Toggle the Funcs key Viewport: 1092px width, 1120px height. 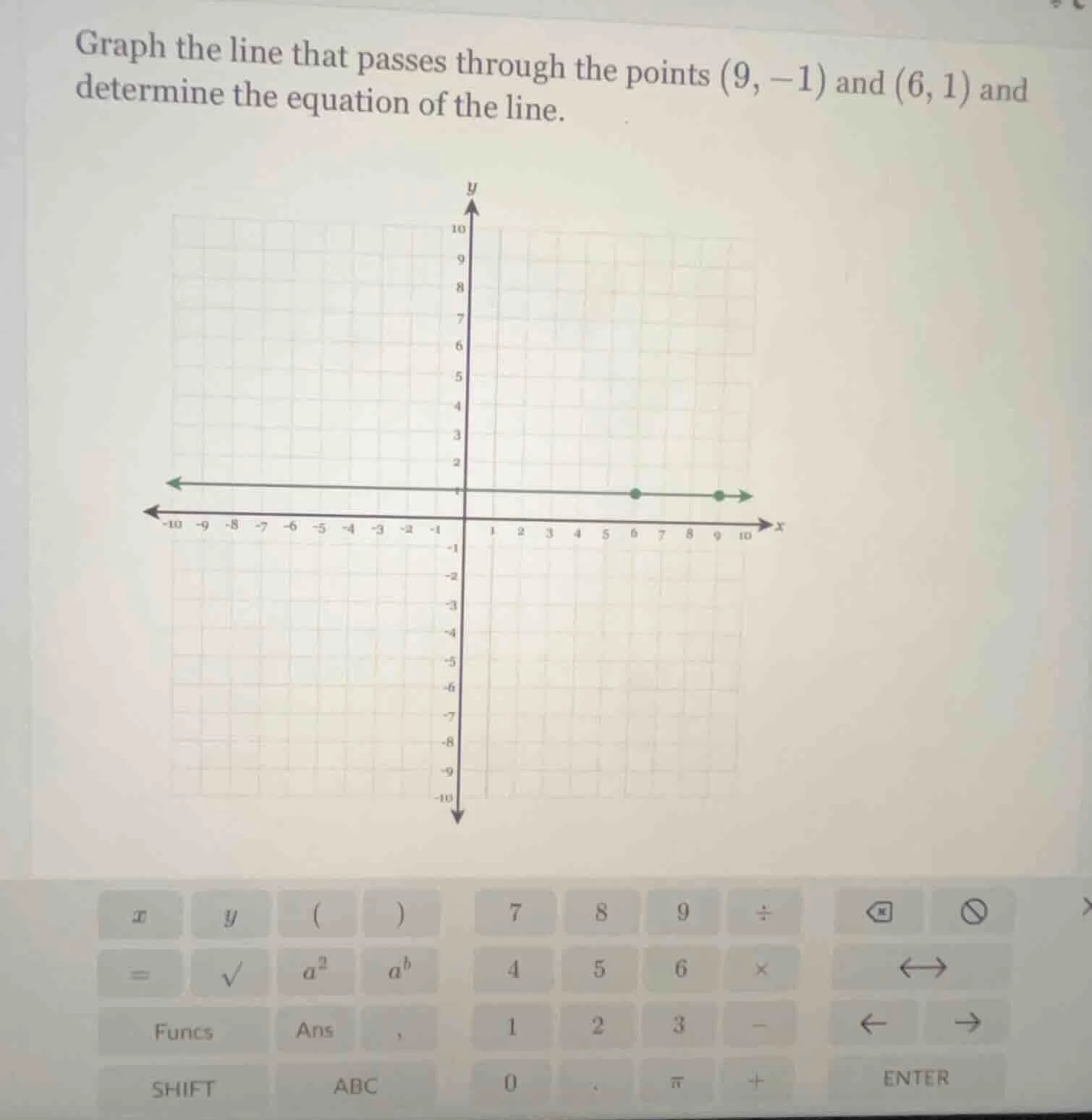coord(183,1030)
